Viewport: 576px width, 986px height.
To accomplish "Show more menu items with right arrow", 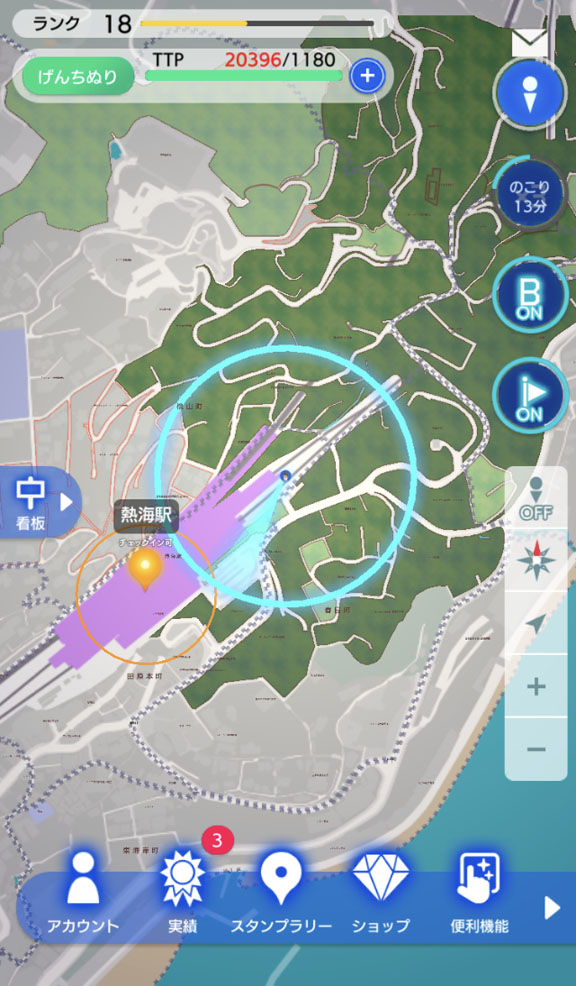I will [551, 907].
